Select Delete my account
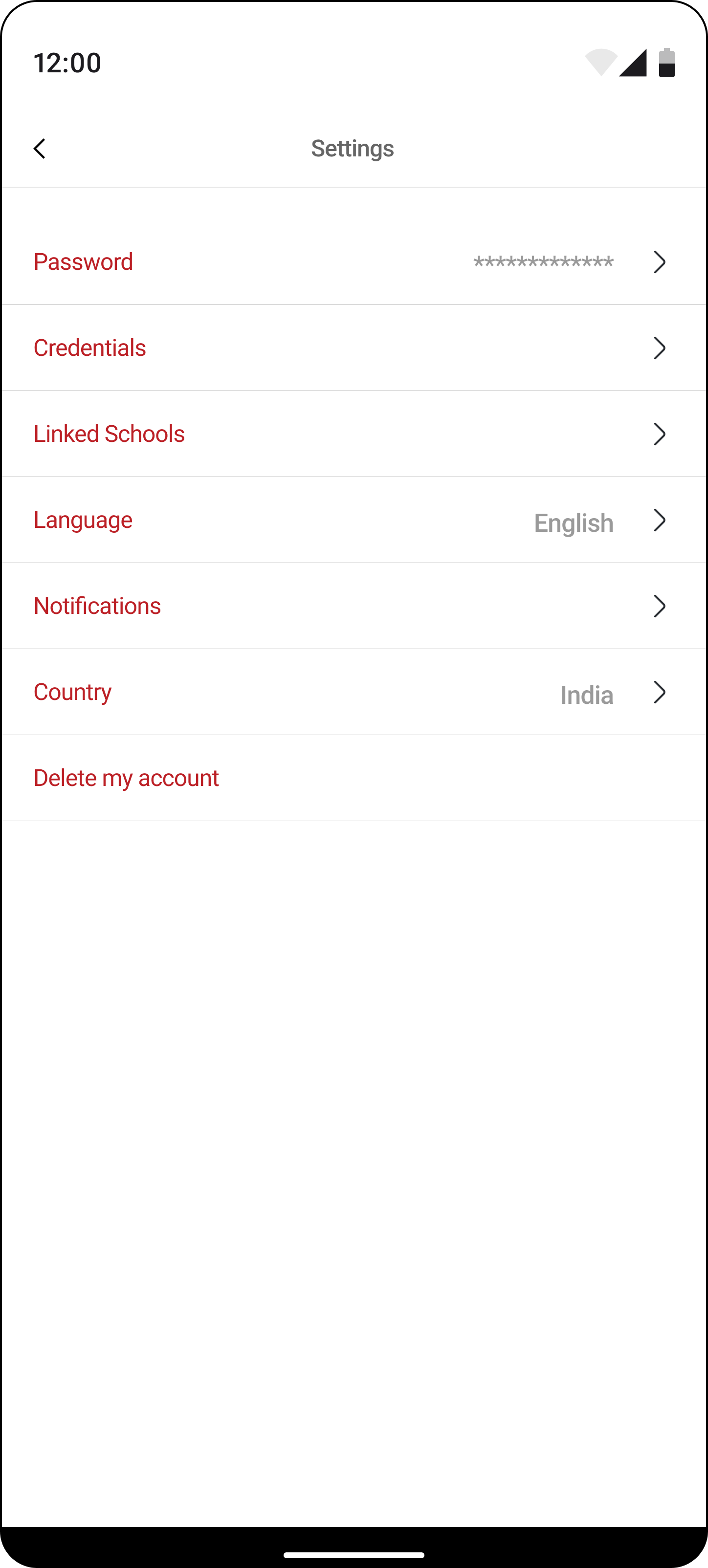Viewport: 708px width, 1568px height. (126, 778)
